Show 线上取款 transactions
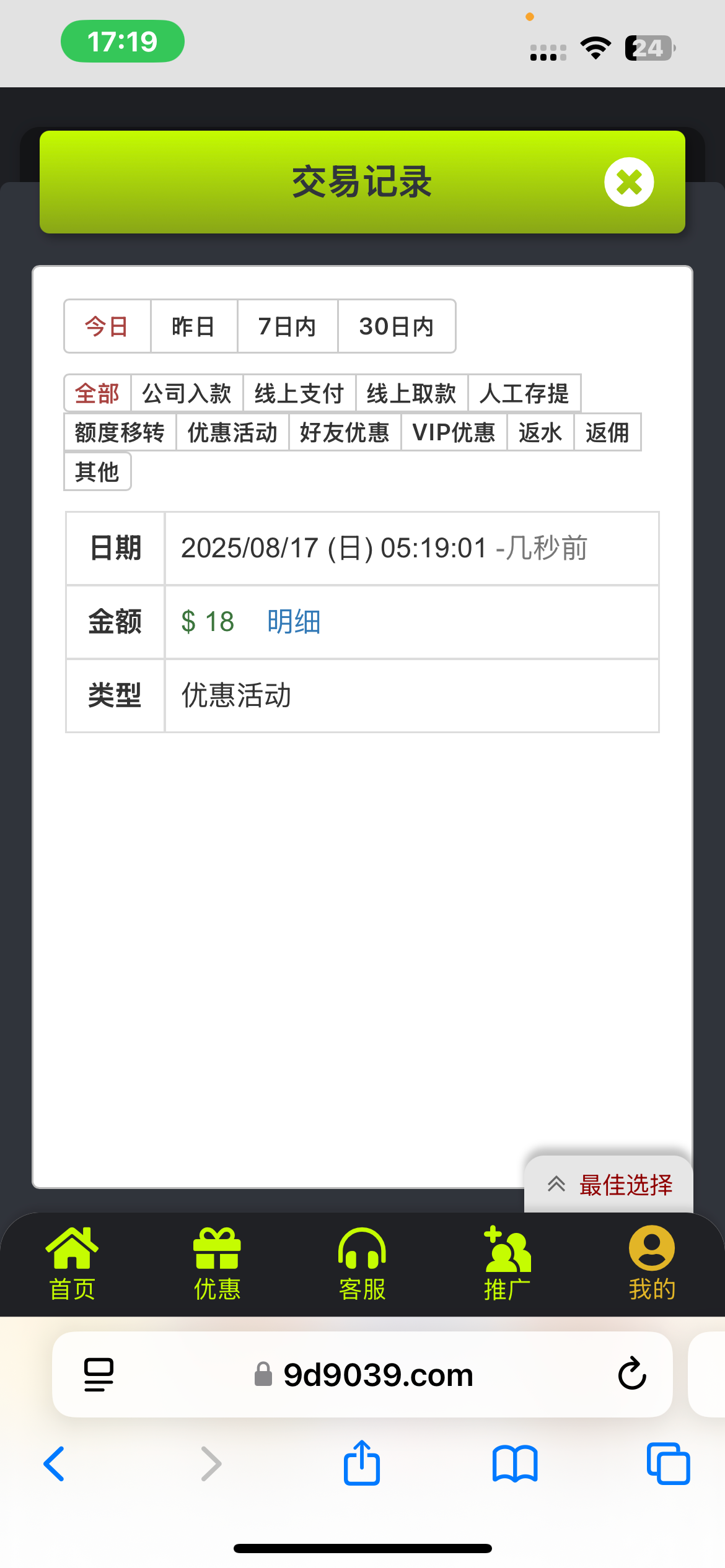Screen dimensions: 725x1568 [411, 393]
